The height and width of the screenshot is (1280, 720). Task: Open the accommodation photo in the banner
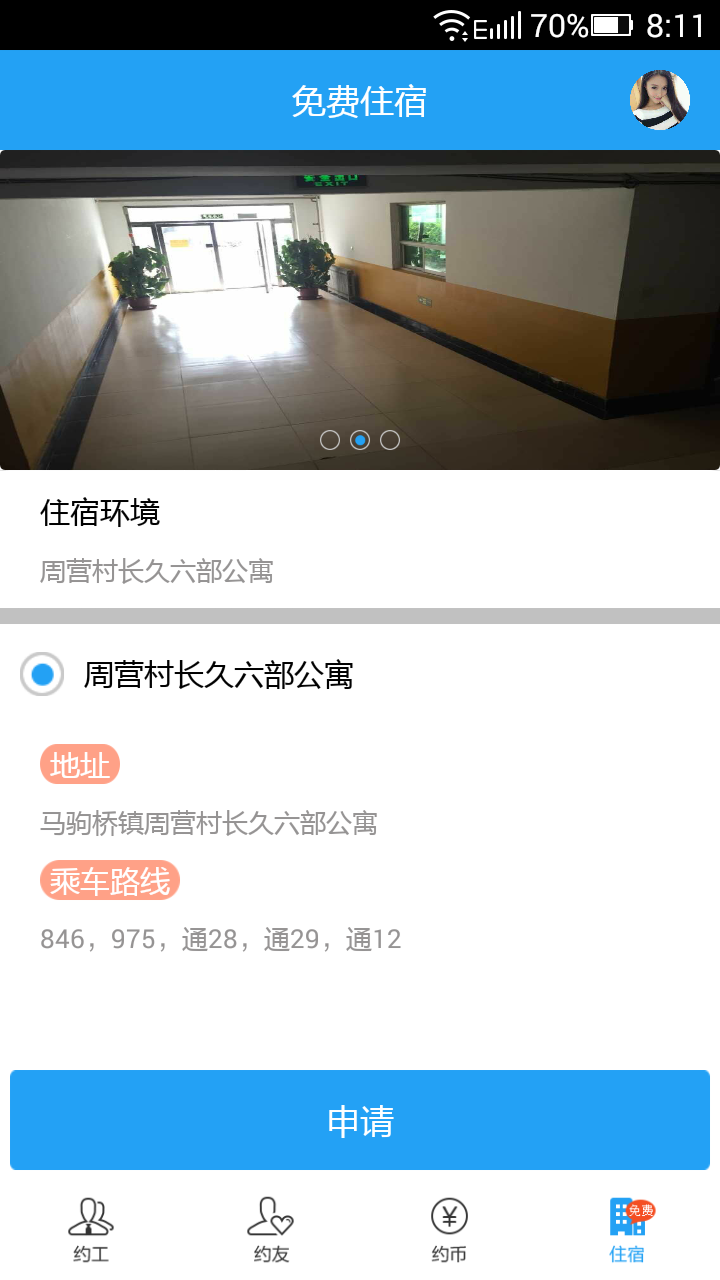[360, 300]
